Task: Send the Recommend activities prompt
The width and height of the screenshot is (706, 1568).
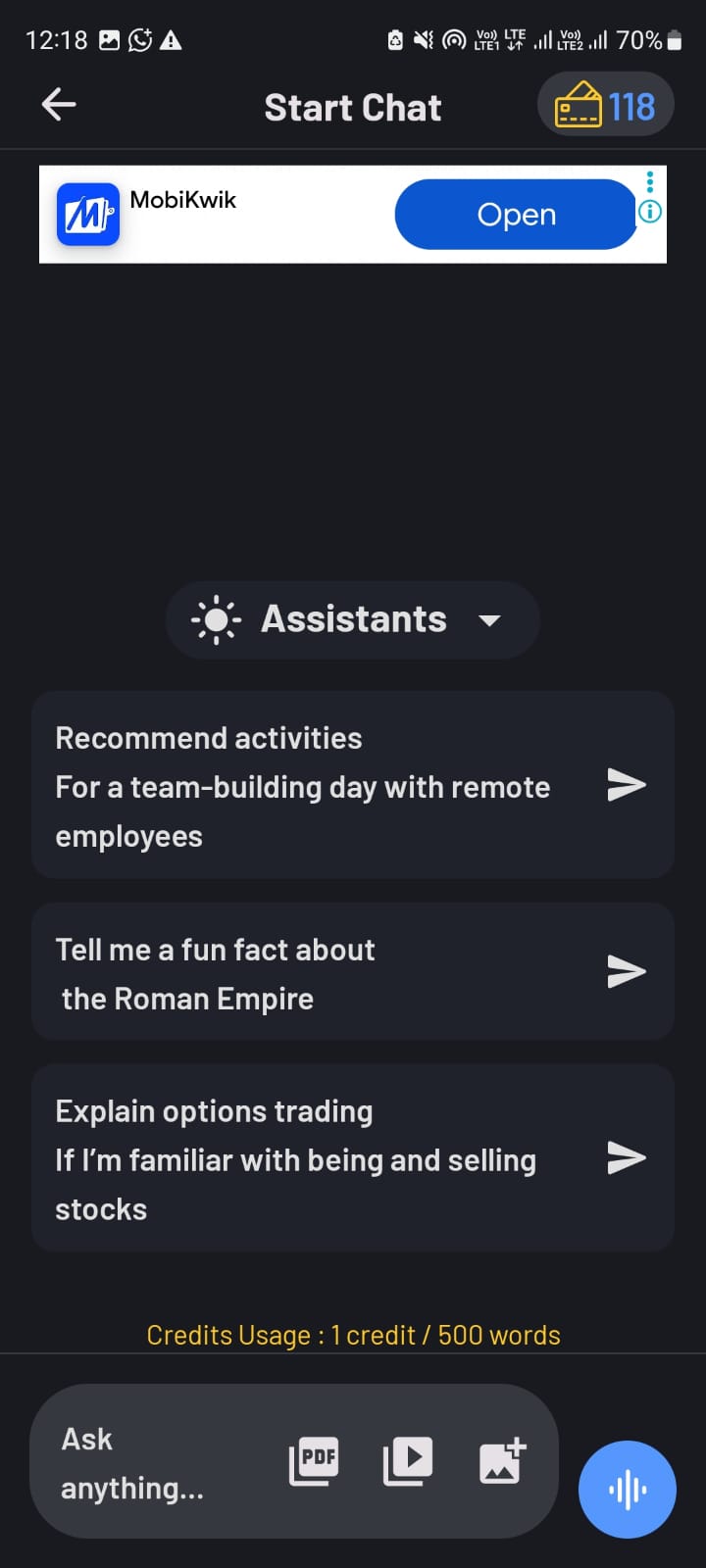Action: tap(627, 785)
